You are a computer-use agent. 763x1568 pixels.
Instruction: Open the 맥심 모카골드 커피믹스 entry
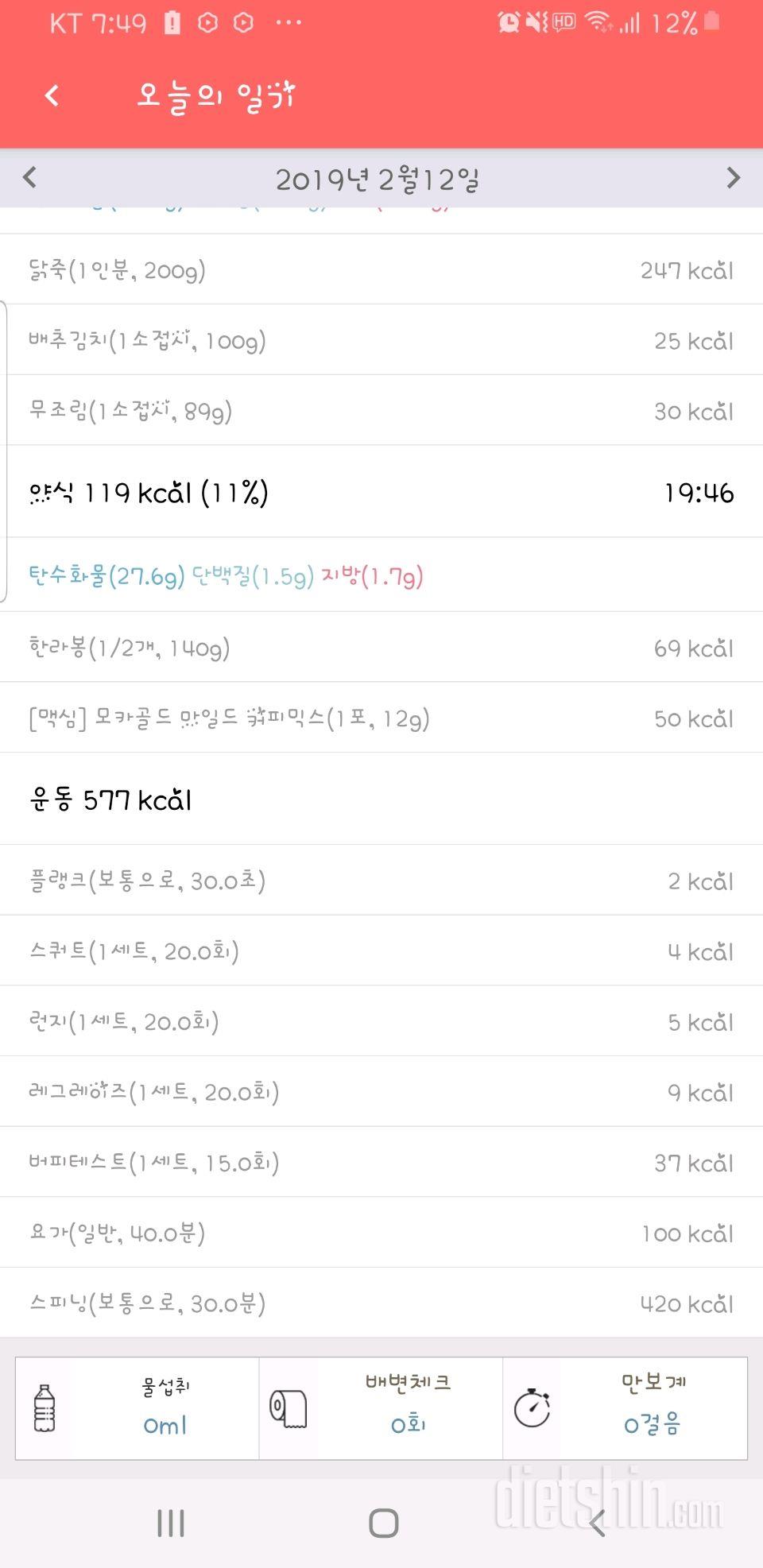tap(381, 718)
